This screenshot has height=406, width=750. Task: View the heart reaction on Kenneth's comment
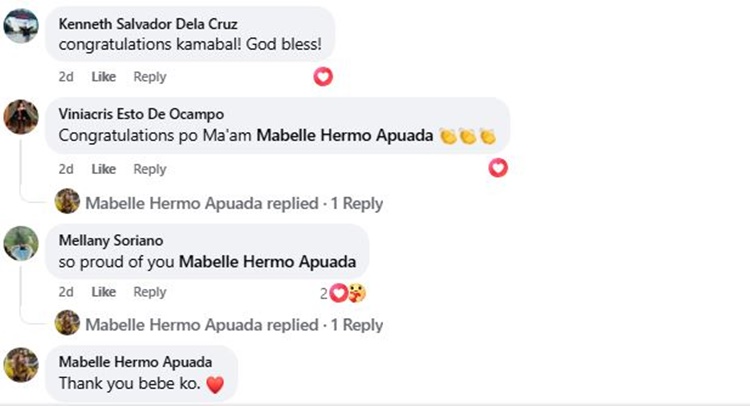tap(323, 77)
